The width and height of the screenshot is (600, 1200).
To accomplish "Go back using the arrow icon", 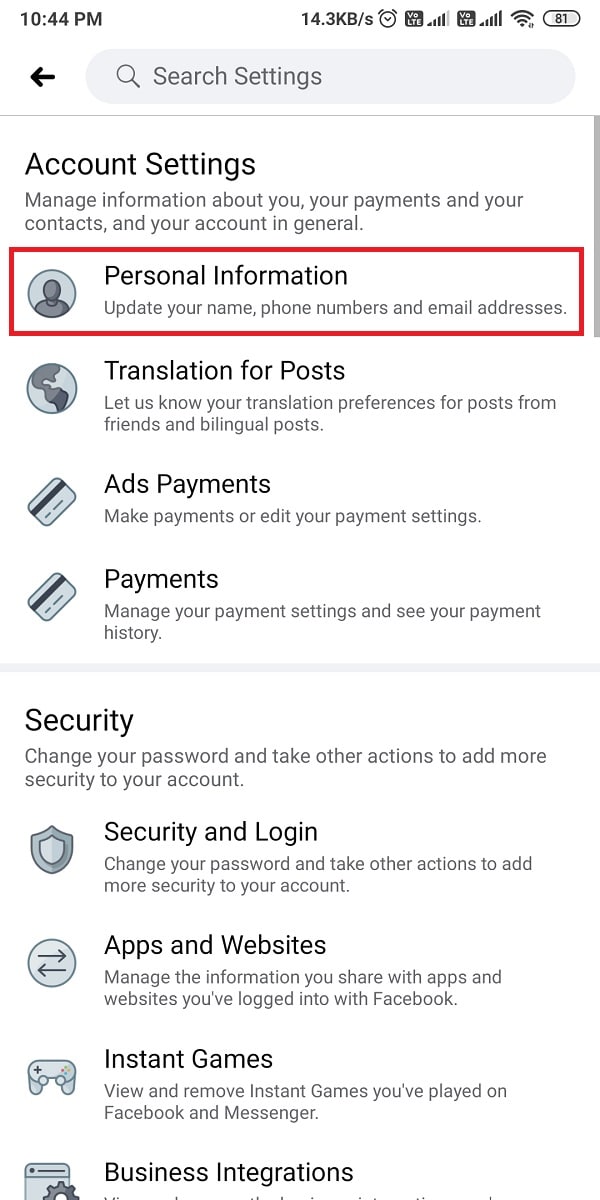I will pyautogui.click(x=42, y=76).
